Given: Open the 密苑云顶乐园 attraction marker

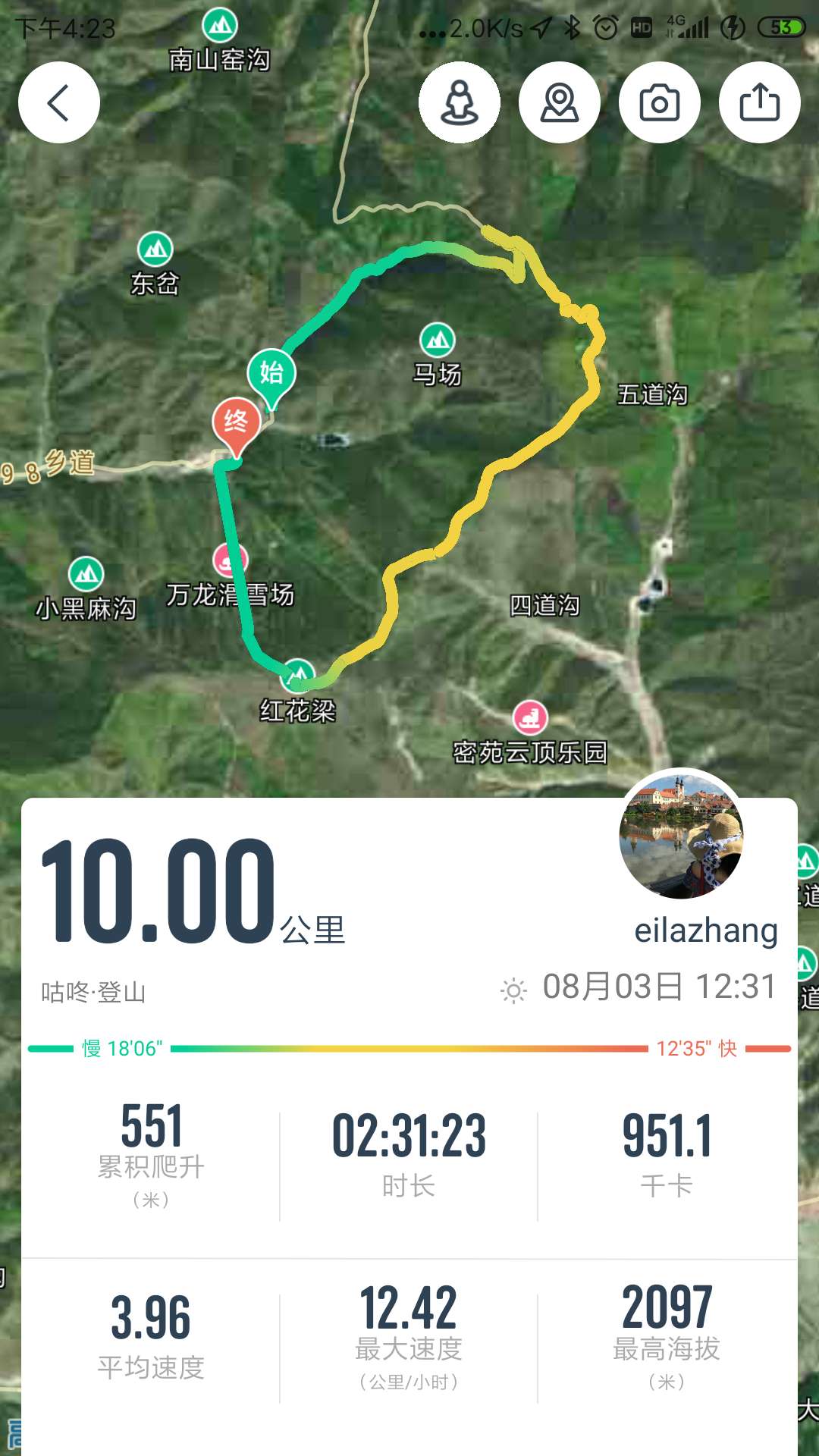Looking at the screenshot, I should pyautogui.click(x=531, y=717).
